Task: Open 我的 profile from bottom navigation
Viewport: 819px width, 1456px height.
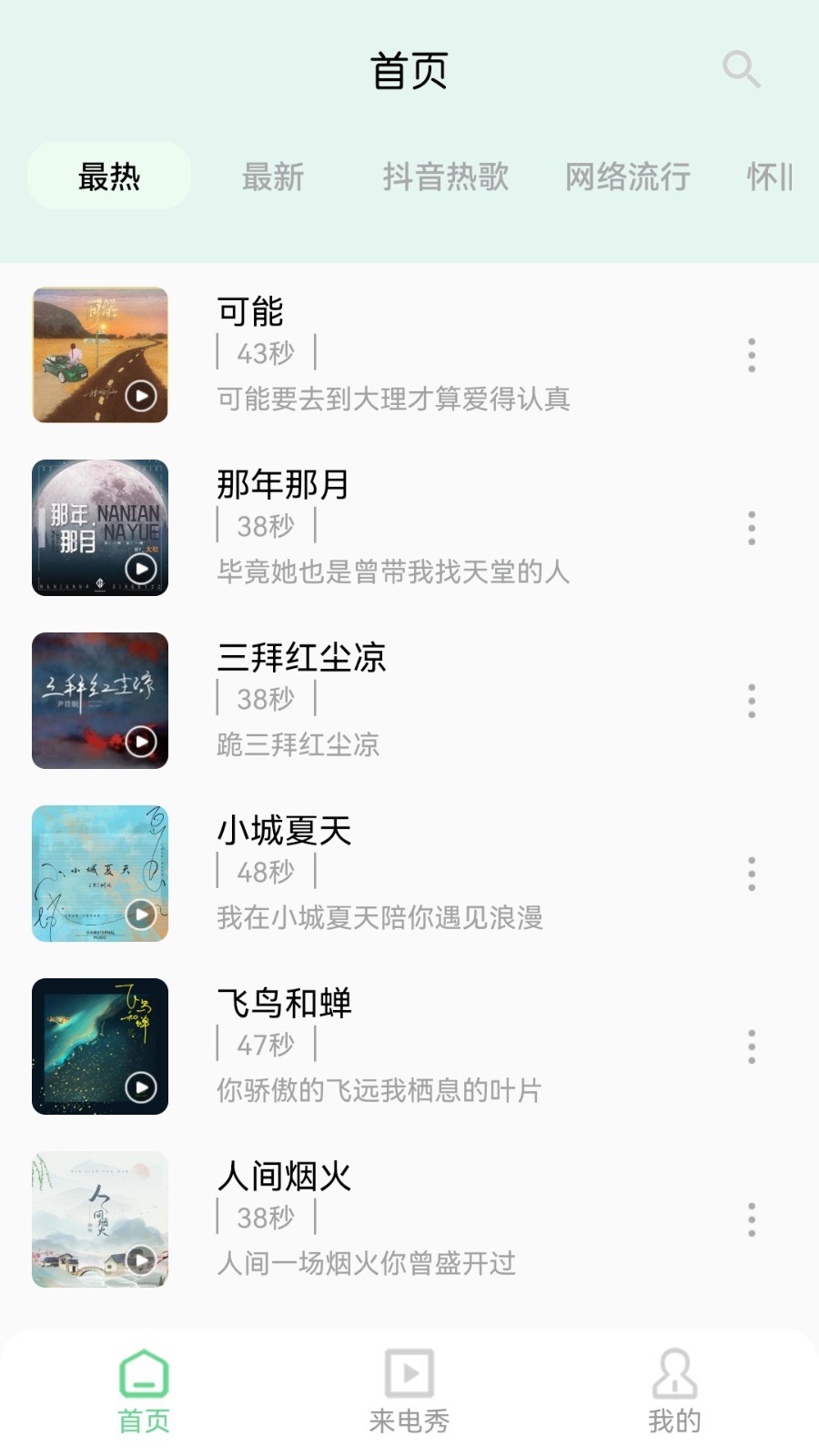Action: click(674, 1387)
